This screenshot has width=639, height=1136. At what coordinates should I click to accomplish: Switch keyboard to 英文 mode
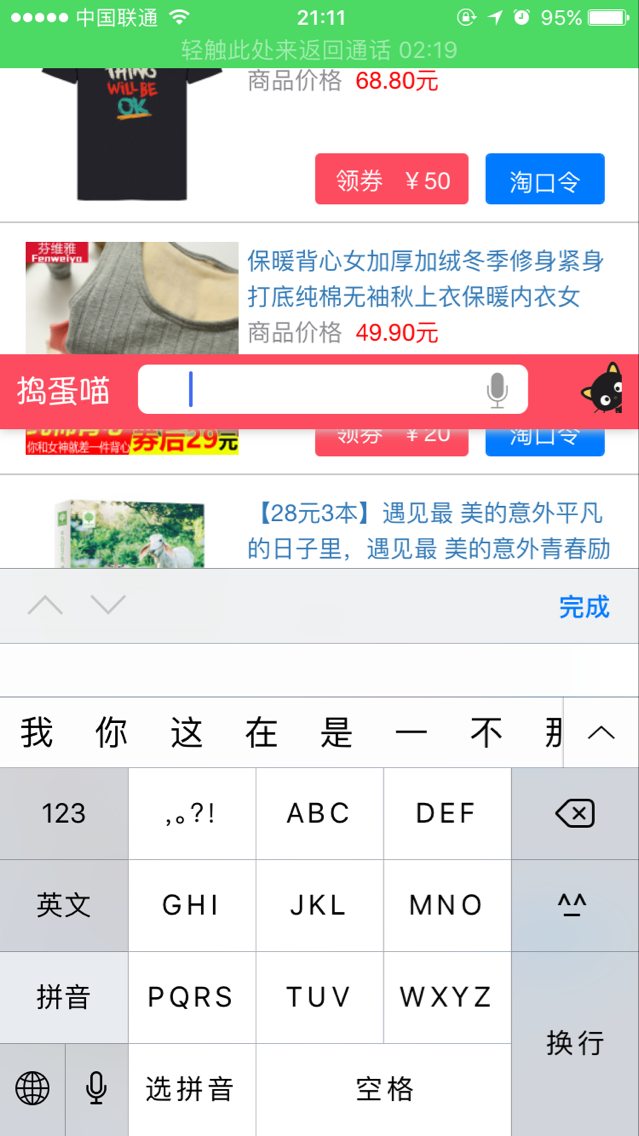pos(64,906)
